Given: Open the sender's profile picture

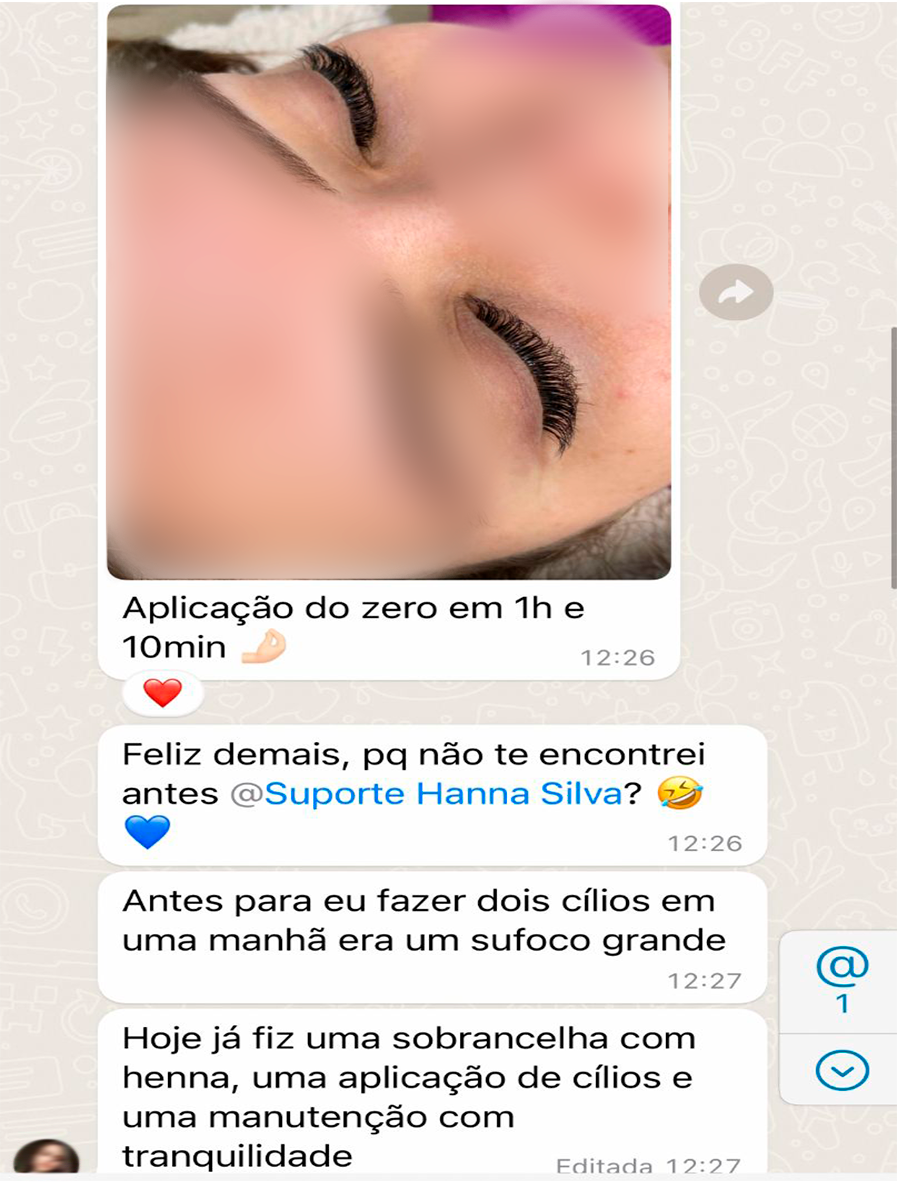Looking at the screenshot, I should [x=46, y=1158].
